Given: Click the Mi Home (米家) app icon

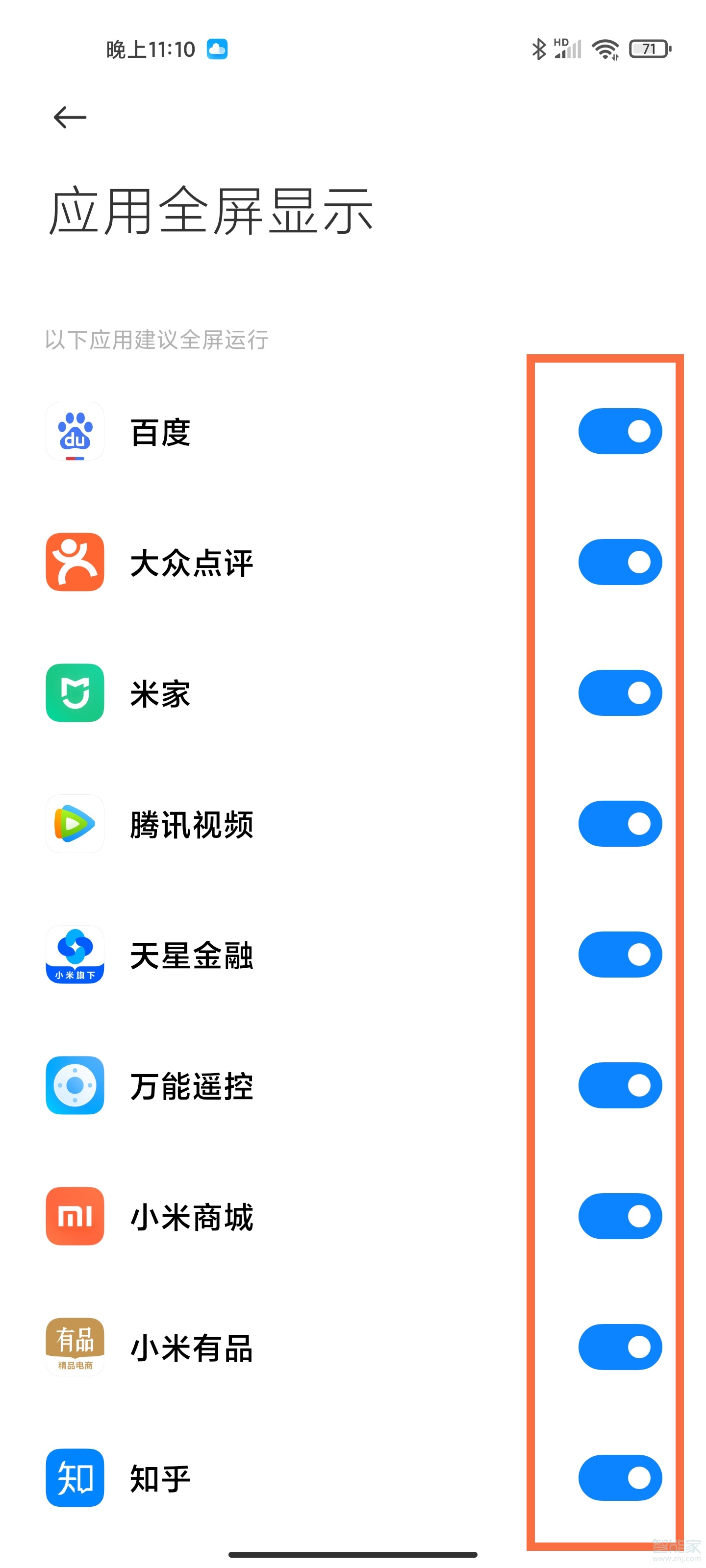Looking at the screenshot, I should click(75, 693).
